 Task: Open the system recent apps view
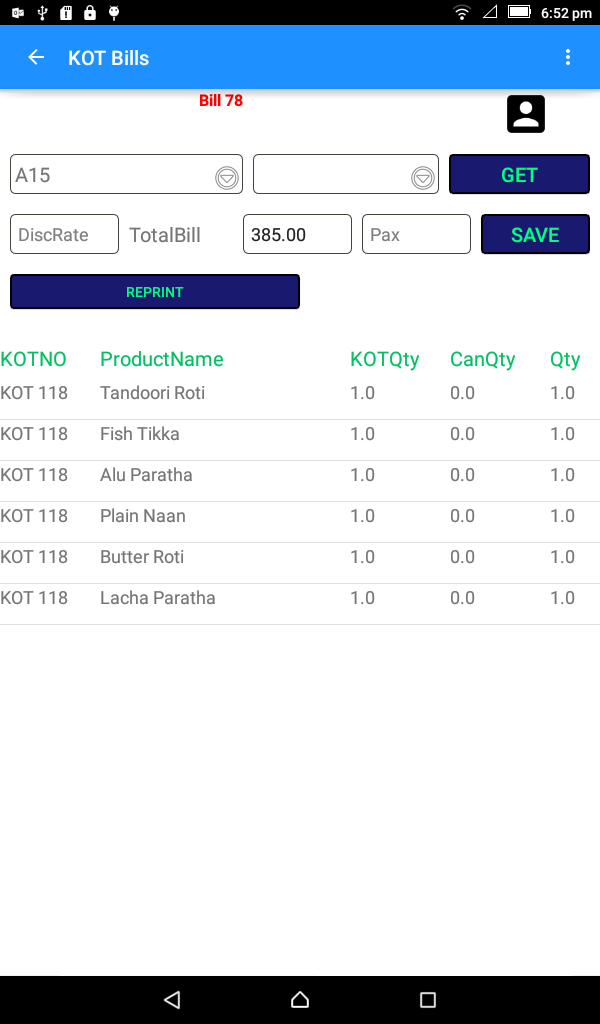click(428, 999)
